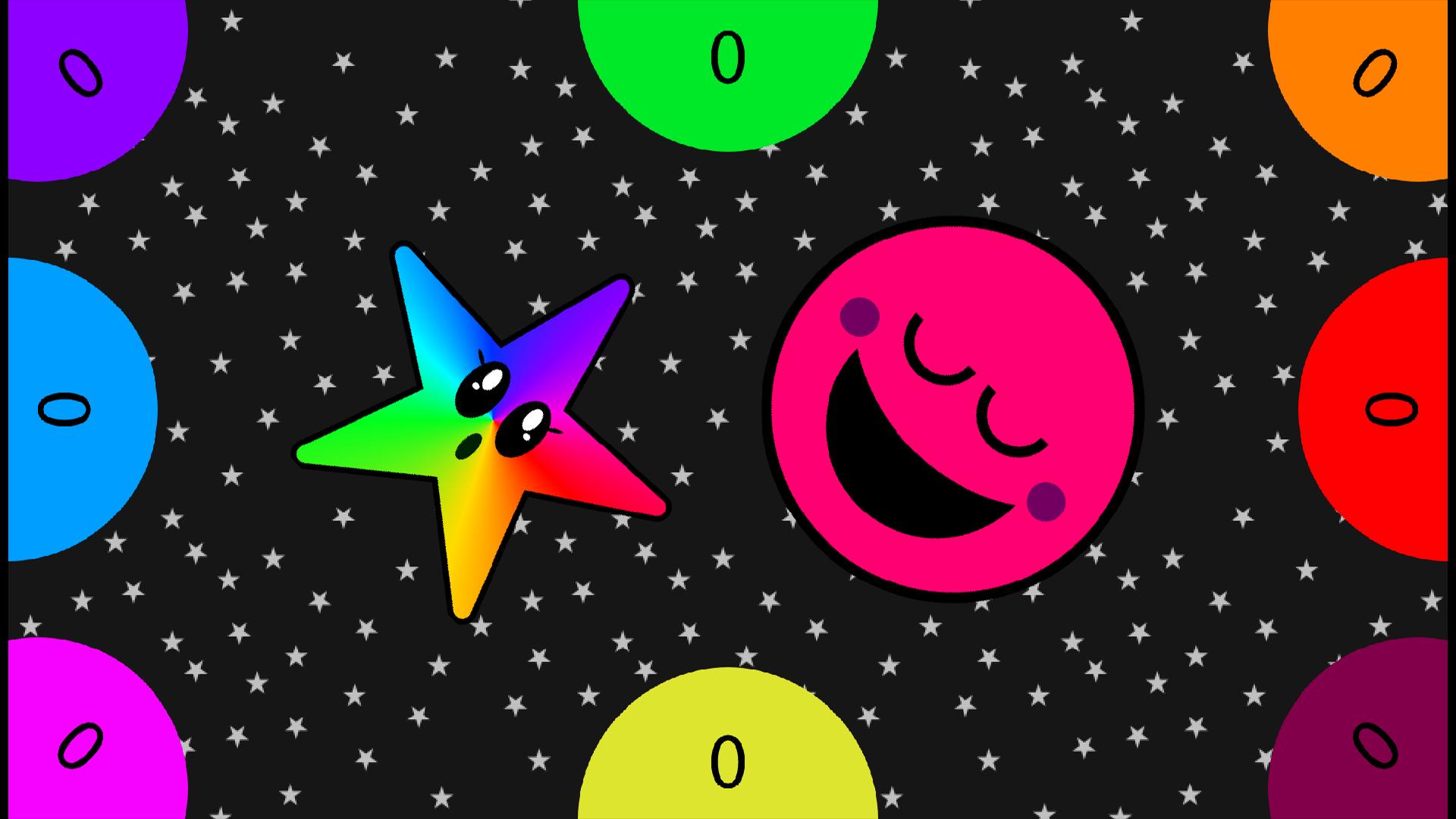Tap the pink laughing face ball

(952, 409)
